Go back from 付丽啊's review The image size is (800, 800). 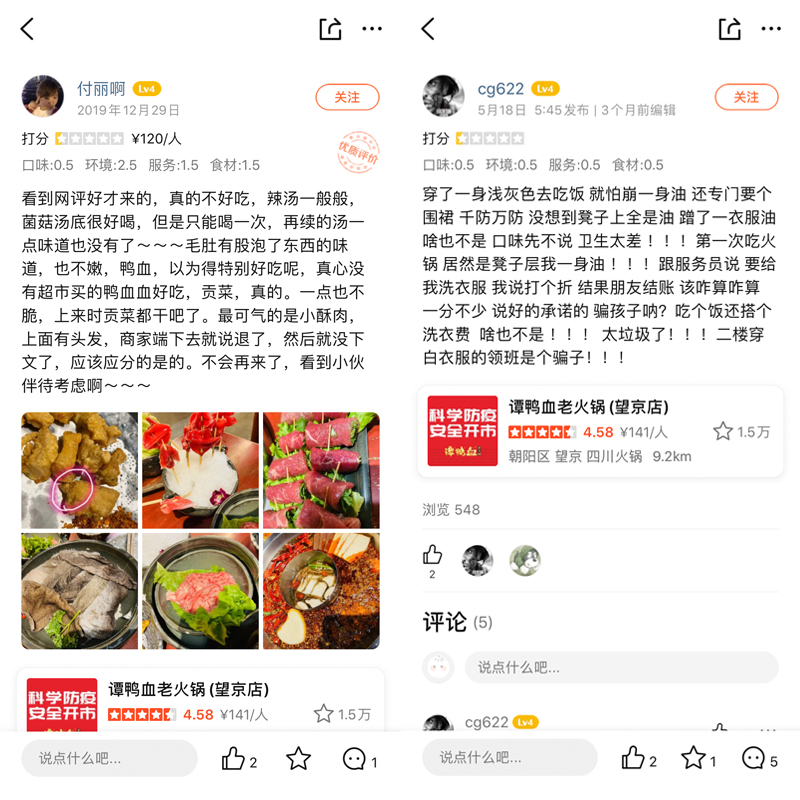pyautogui.click(x=27, y=29)
